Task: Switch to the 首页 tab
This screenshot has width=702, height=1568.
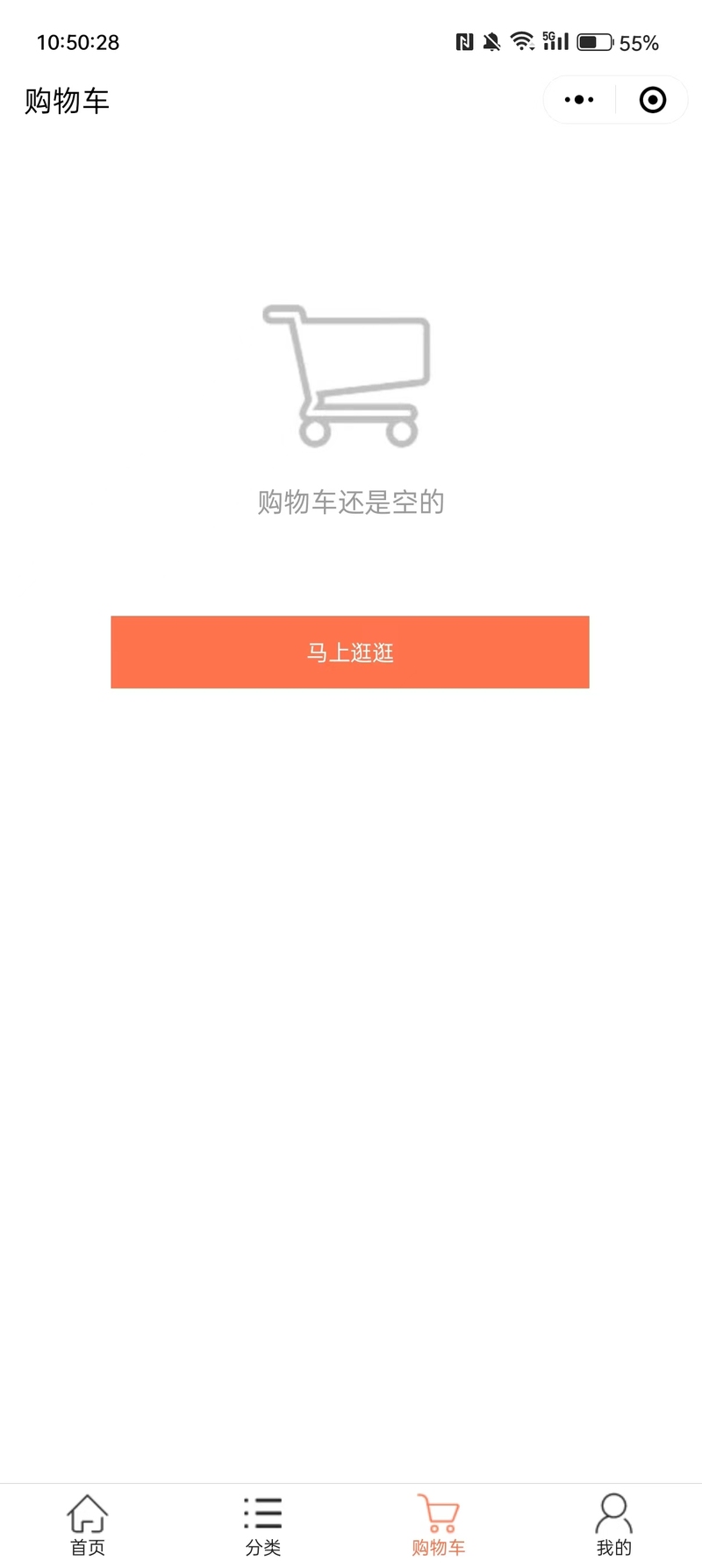Action: (88, 1524)
